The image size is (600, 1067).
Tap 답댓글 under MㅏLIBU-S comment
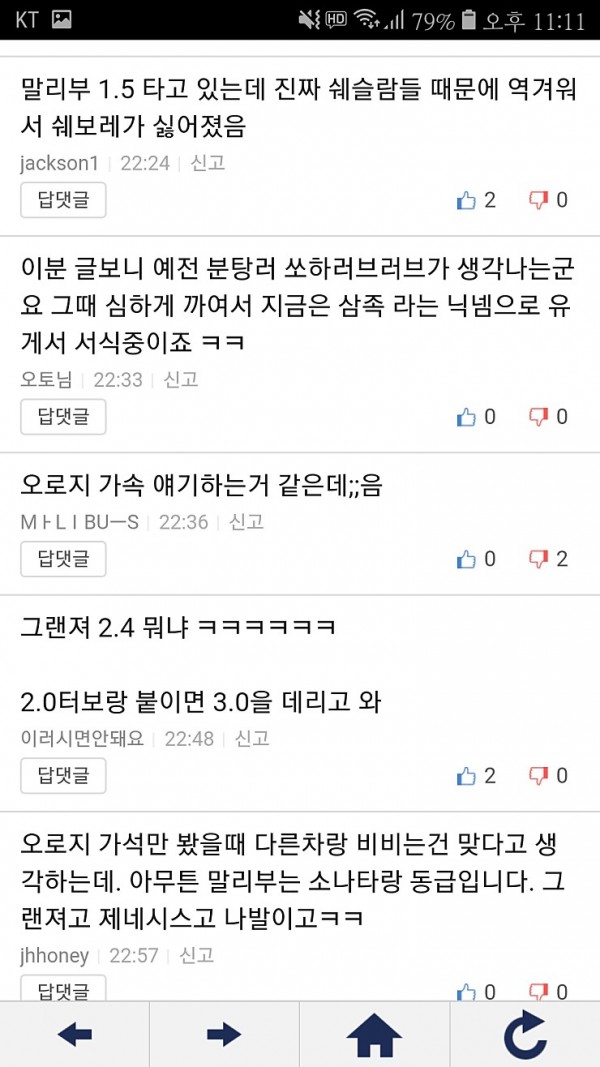pyautogui.click(x=63, y=559)
